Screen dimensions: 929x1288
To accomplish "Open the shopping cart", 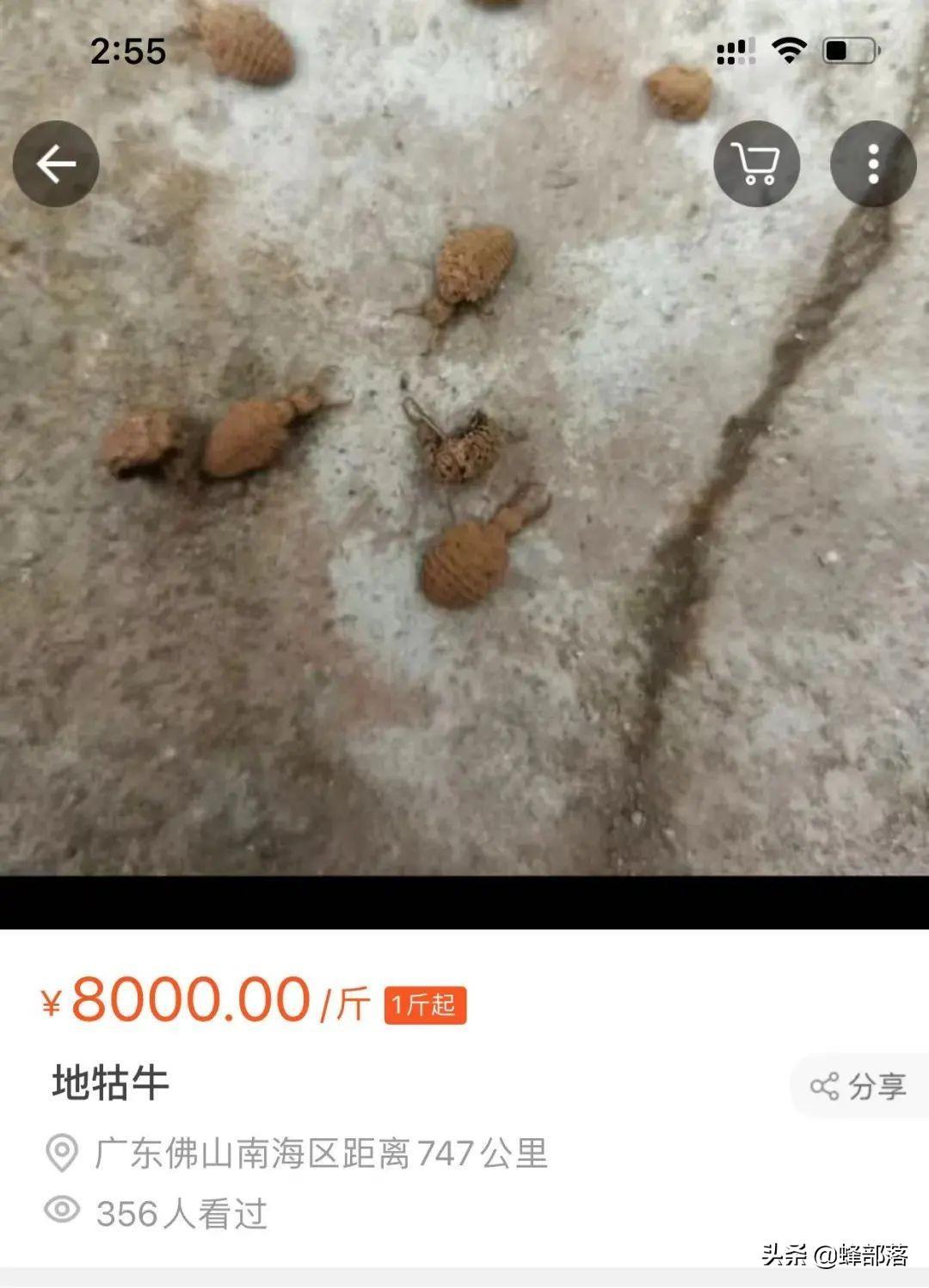I will point(756,163).
